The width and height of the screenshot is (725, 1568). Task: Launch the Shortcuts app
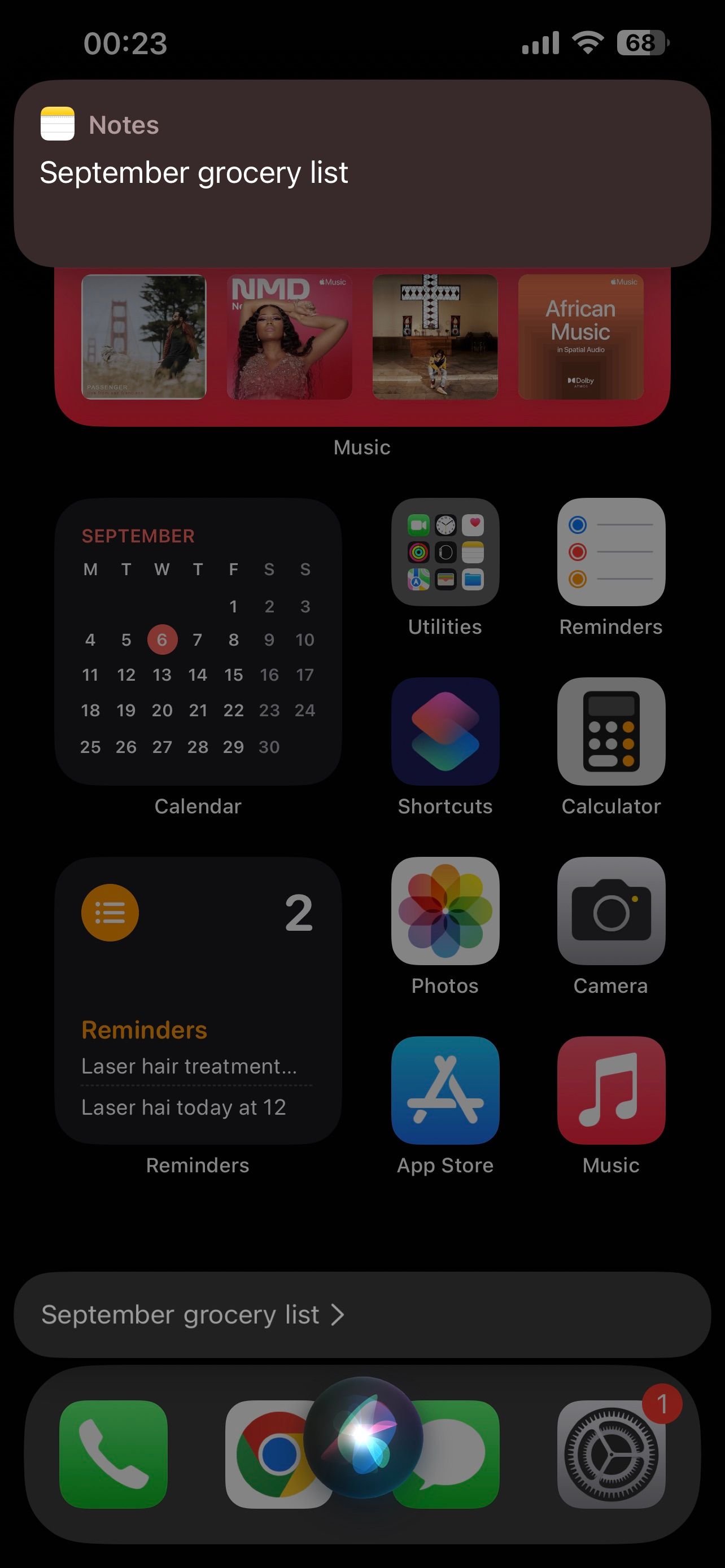coord(445,732)
